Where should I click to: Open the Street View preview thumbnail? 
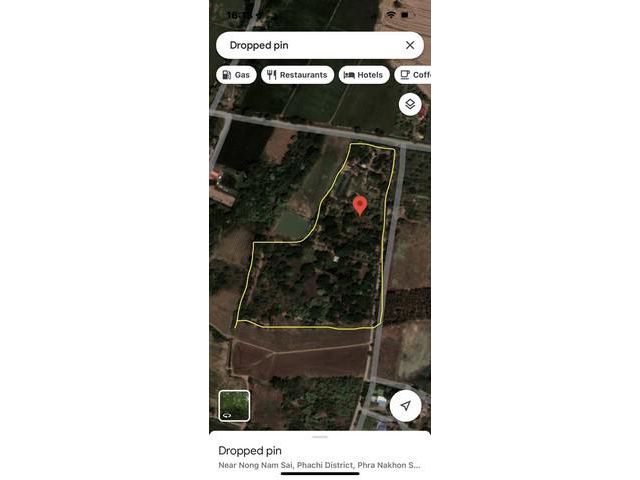click(234, 405)
